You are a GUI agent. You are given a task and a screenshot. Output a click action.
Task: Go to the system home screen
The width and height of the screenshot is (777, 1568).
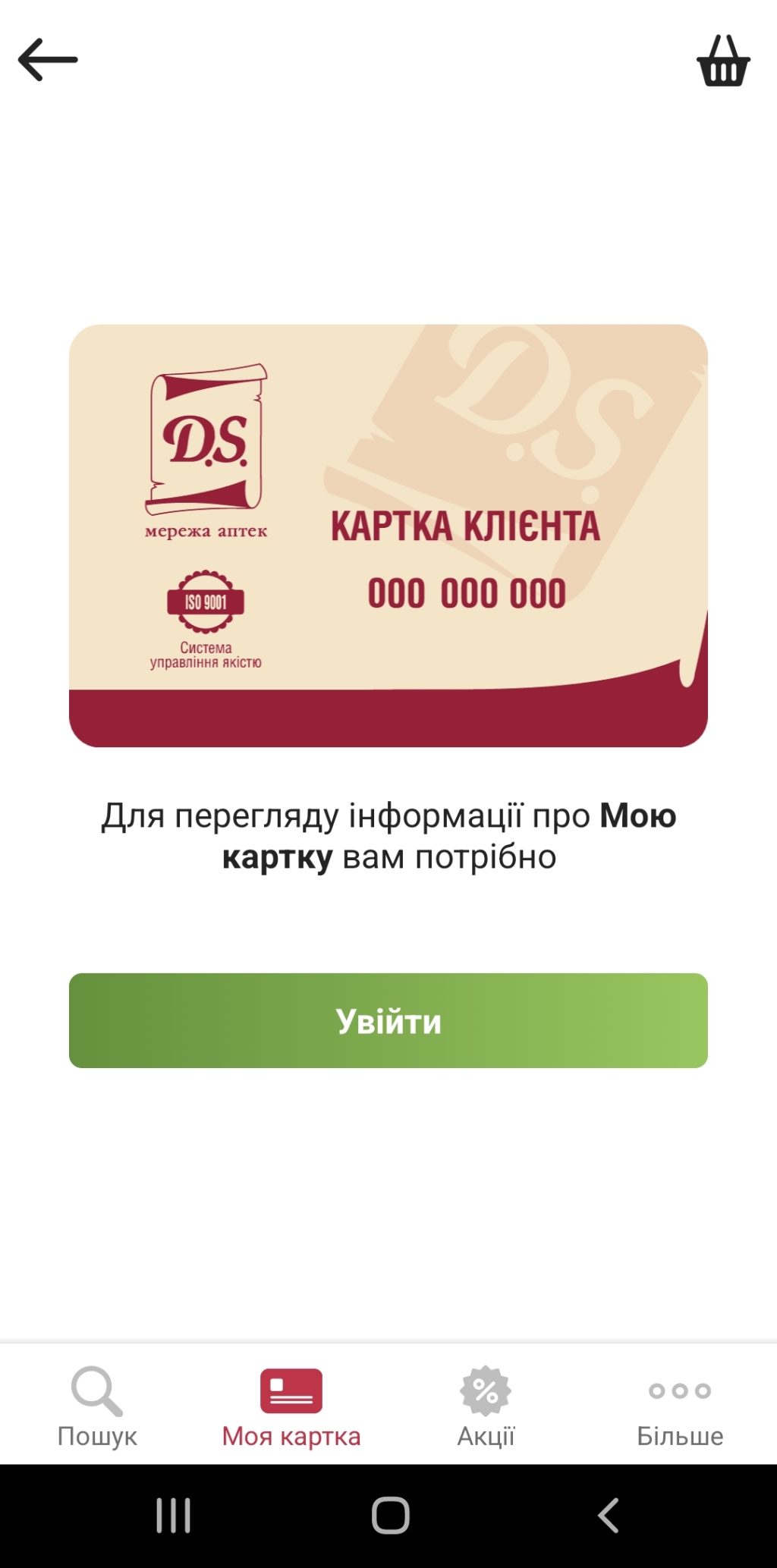pyautogui.click(x=390, y=1515)
